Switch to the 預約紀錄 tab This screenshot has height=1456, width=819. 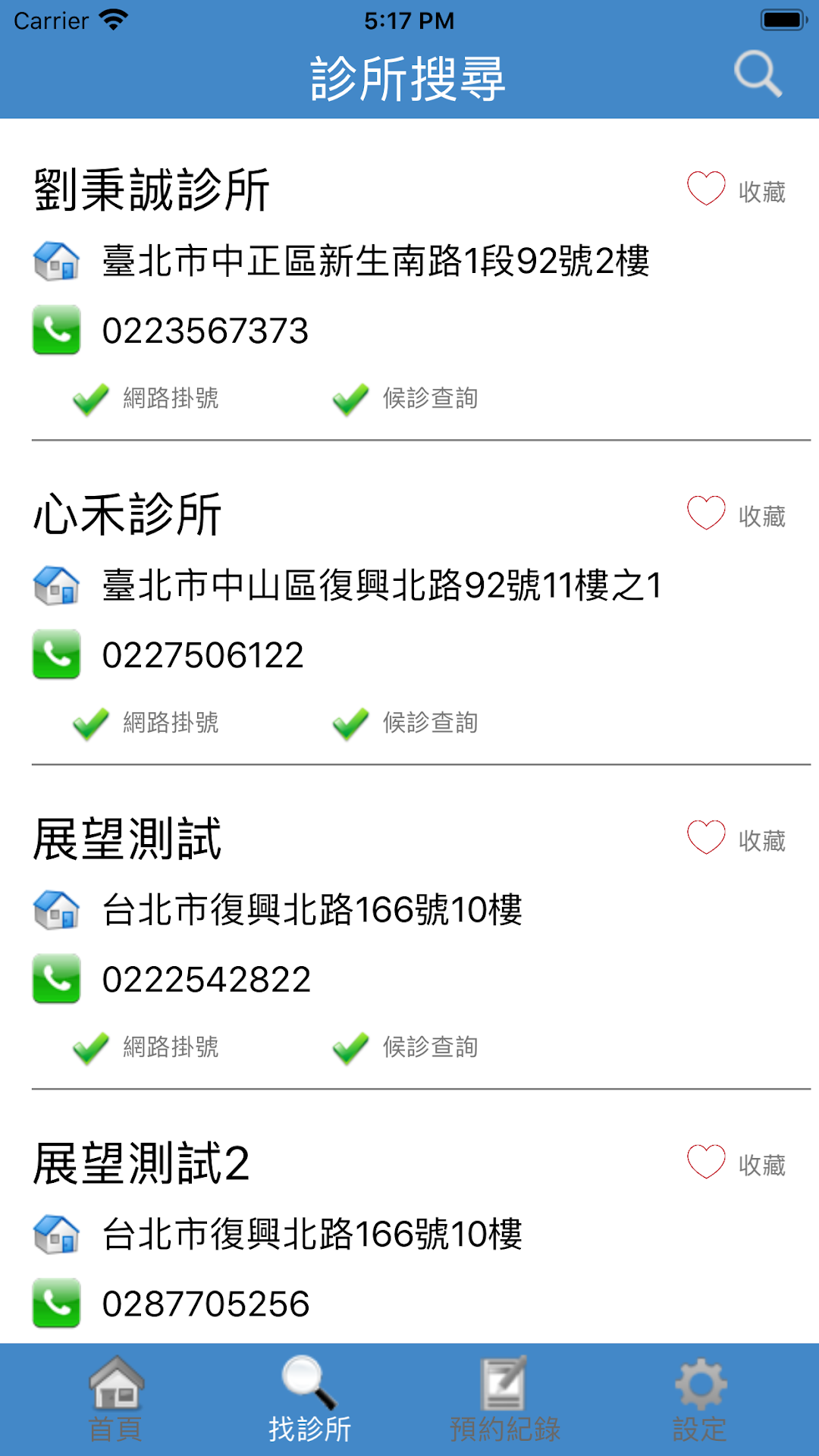505,1400
